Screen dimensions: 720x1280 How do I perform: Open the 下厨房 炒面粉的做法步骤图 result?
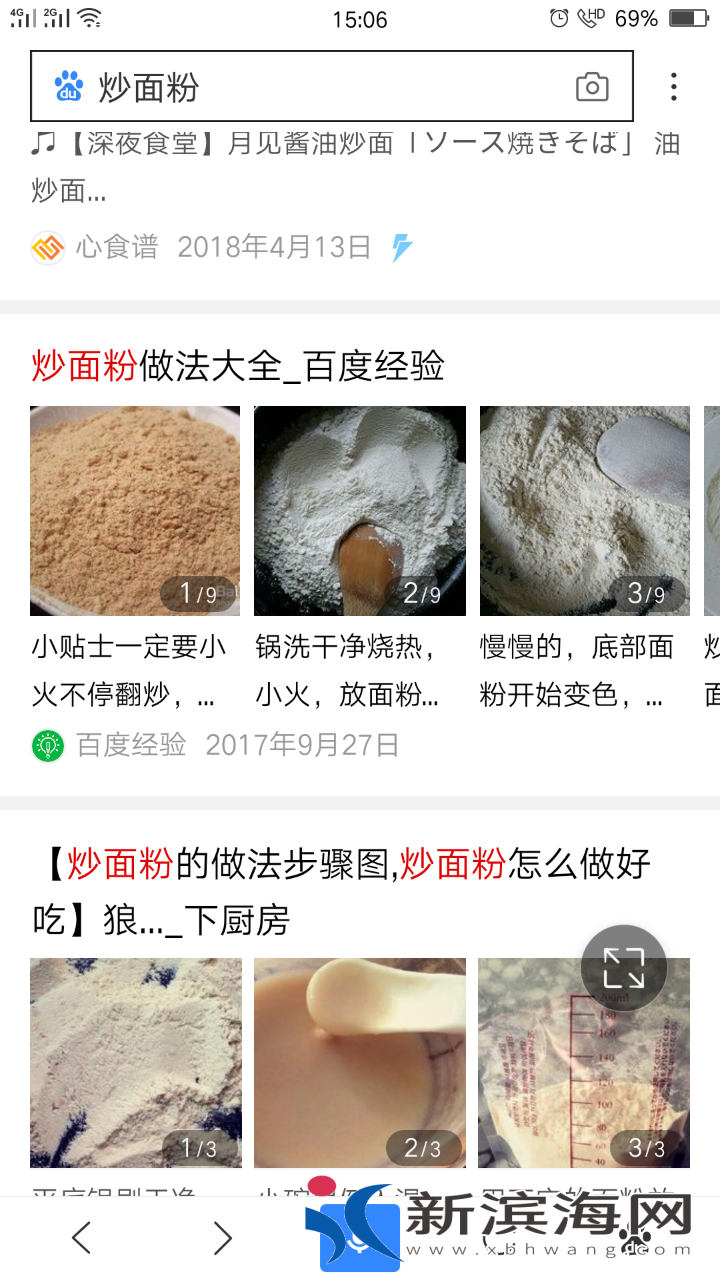[340, 890]
